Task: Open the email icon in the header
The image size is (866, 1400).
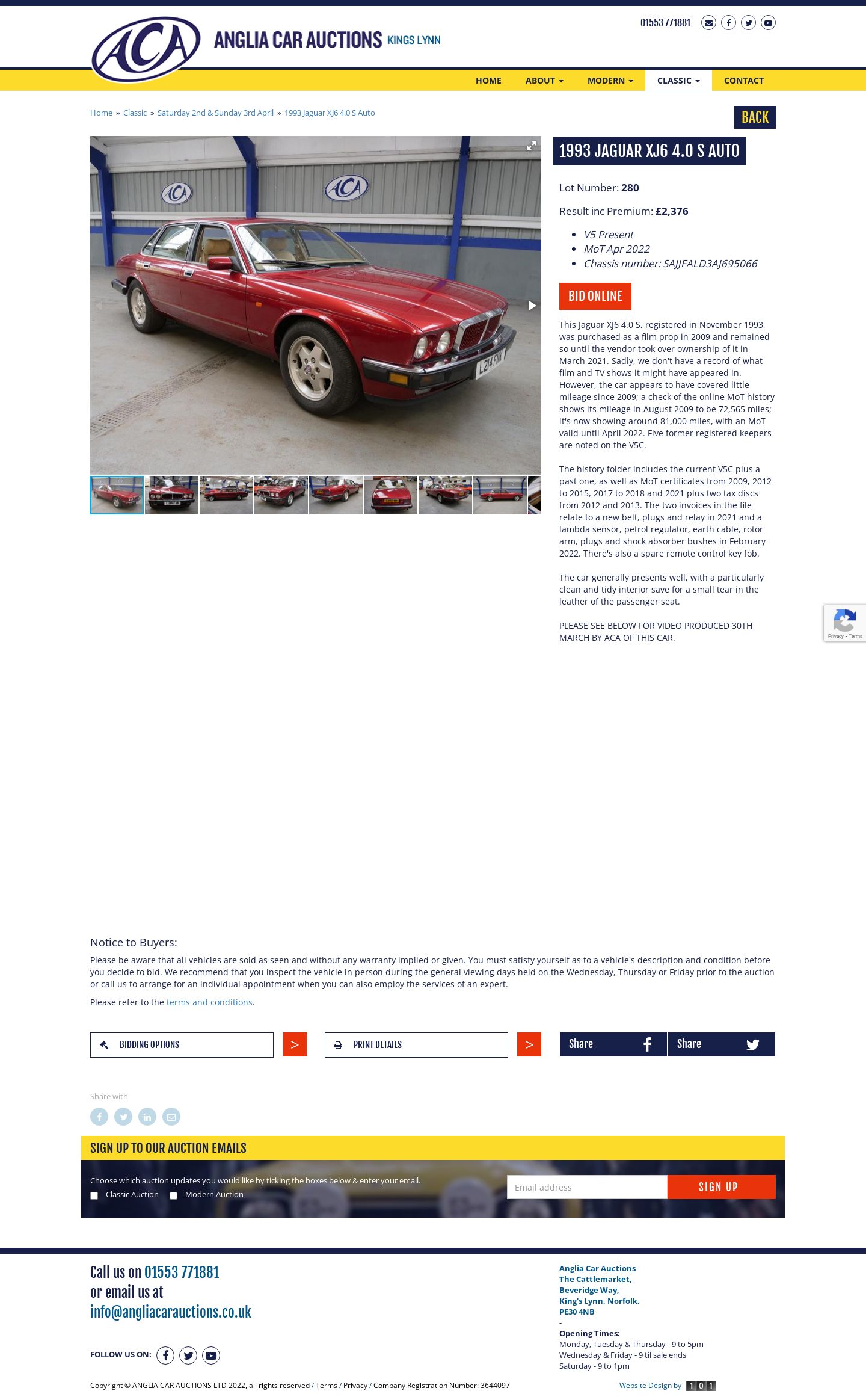Action: (708, 23)
